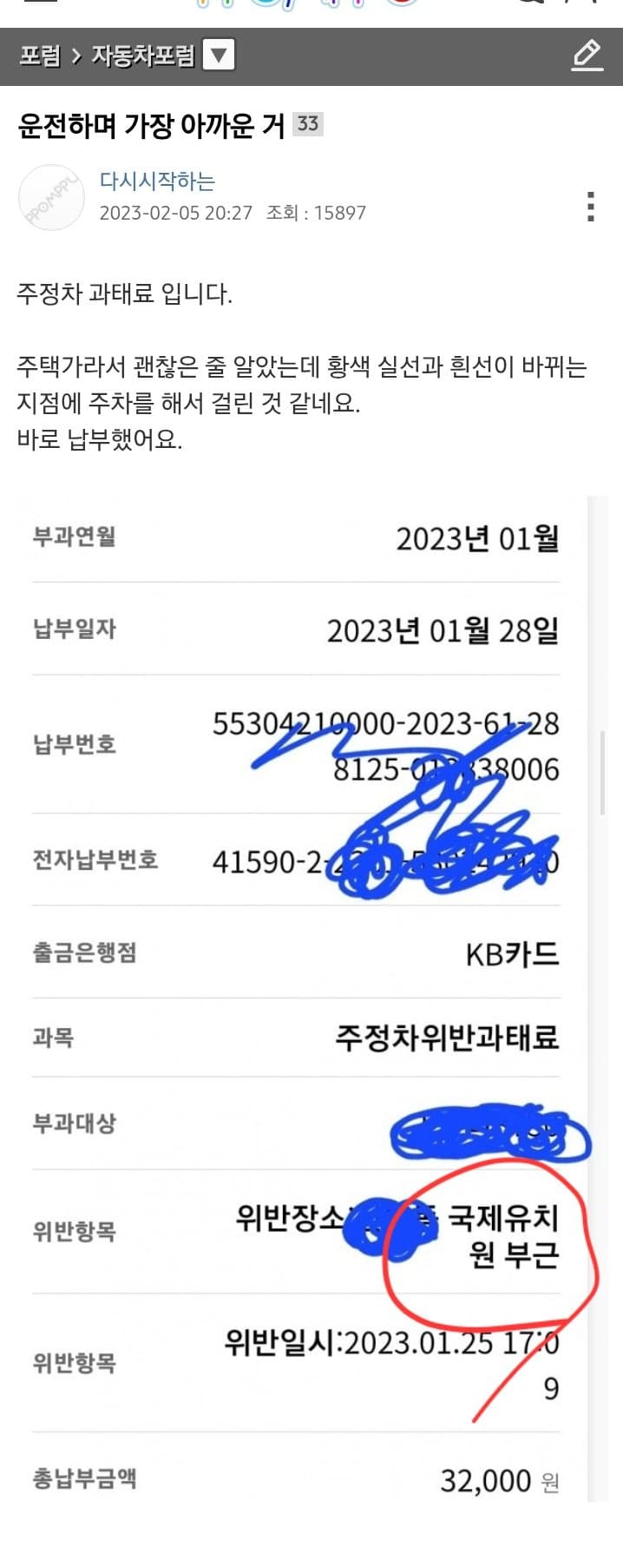View the 33 comments count badge
This screenshot has width=623, height=1568.
click(x=308, y=124)
